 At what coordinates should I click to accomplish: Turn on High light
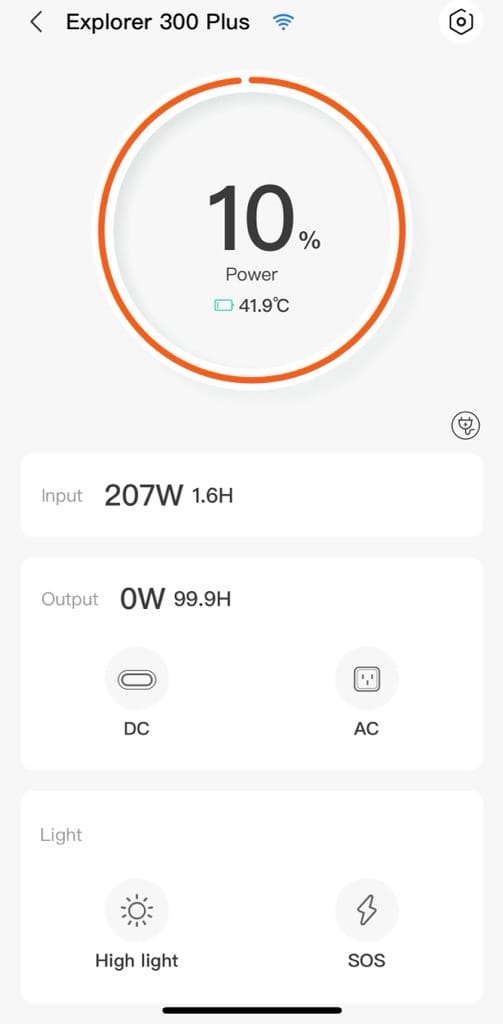pos(137,910)
